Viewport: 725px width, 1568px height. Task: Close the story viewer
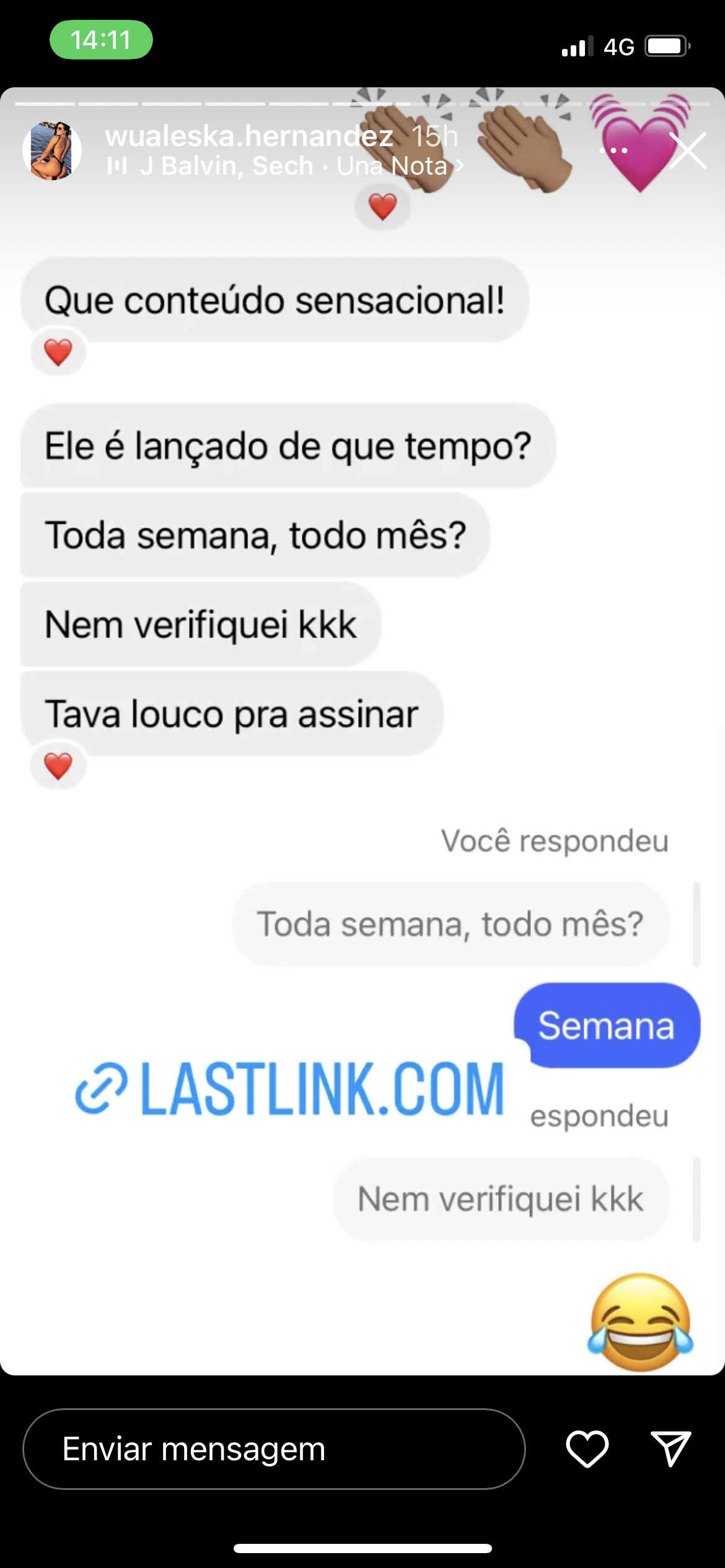pos(687,150)
